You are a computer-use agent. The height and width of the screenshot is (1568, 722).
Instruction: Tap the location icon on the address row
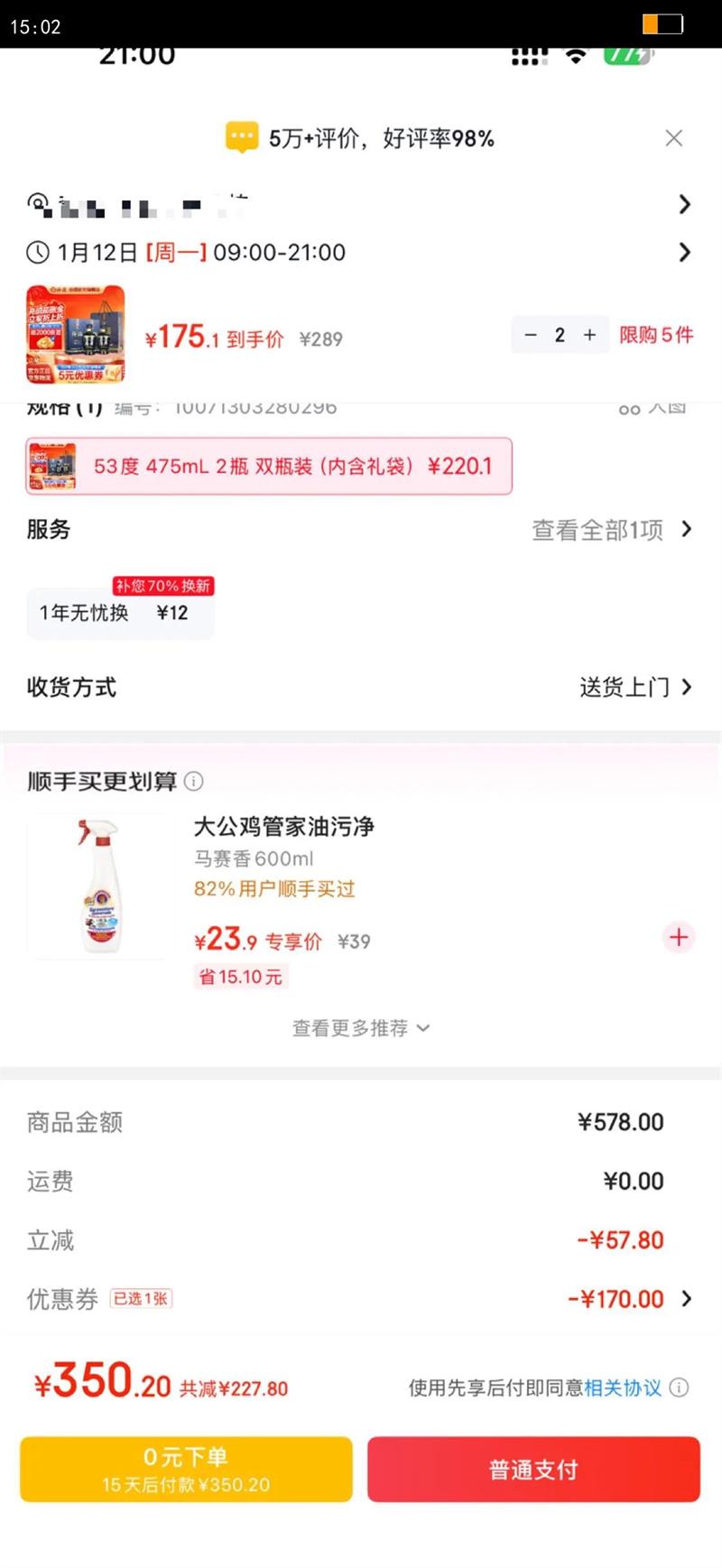tap(37, 205)
